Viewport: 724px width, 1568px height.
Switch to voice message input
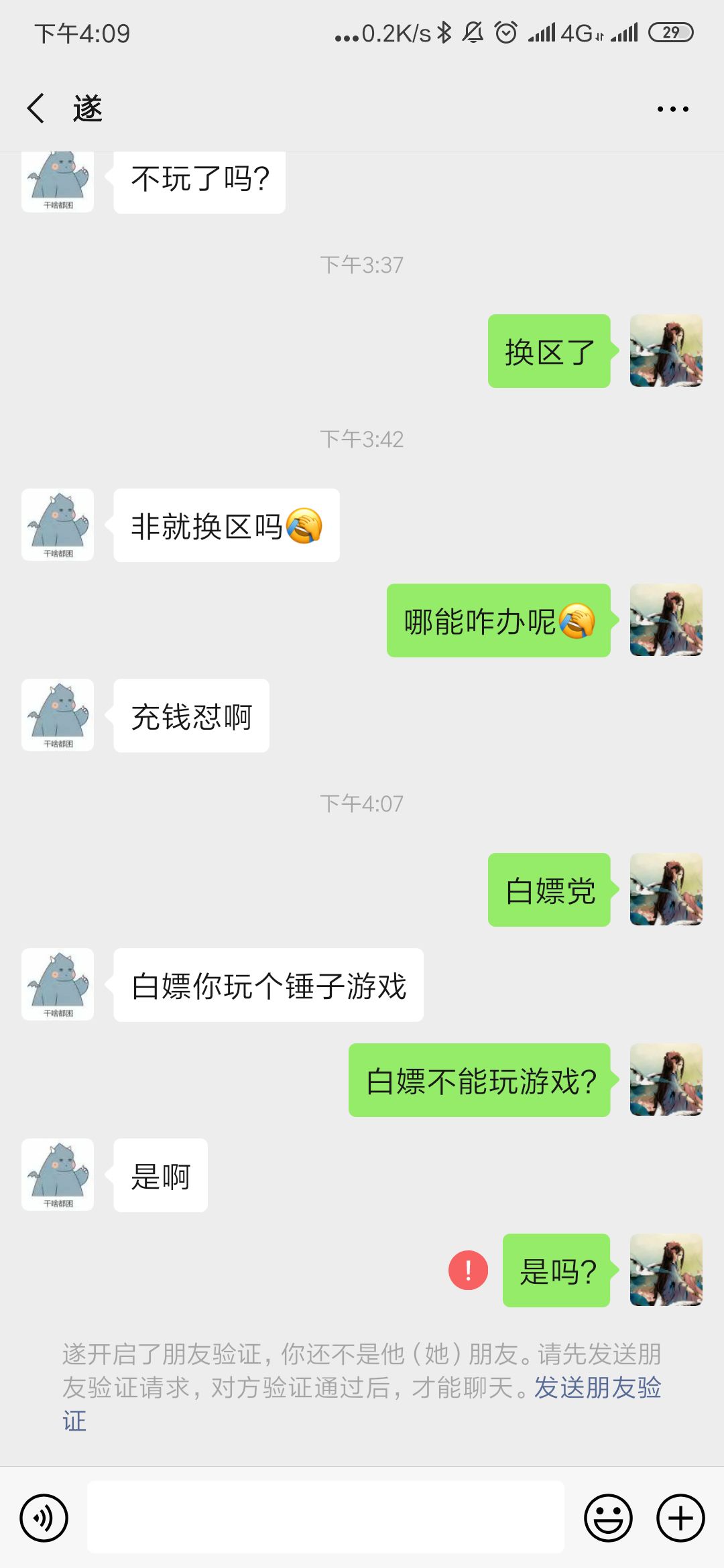pos(44,1518)
